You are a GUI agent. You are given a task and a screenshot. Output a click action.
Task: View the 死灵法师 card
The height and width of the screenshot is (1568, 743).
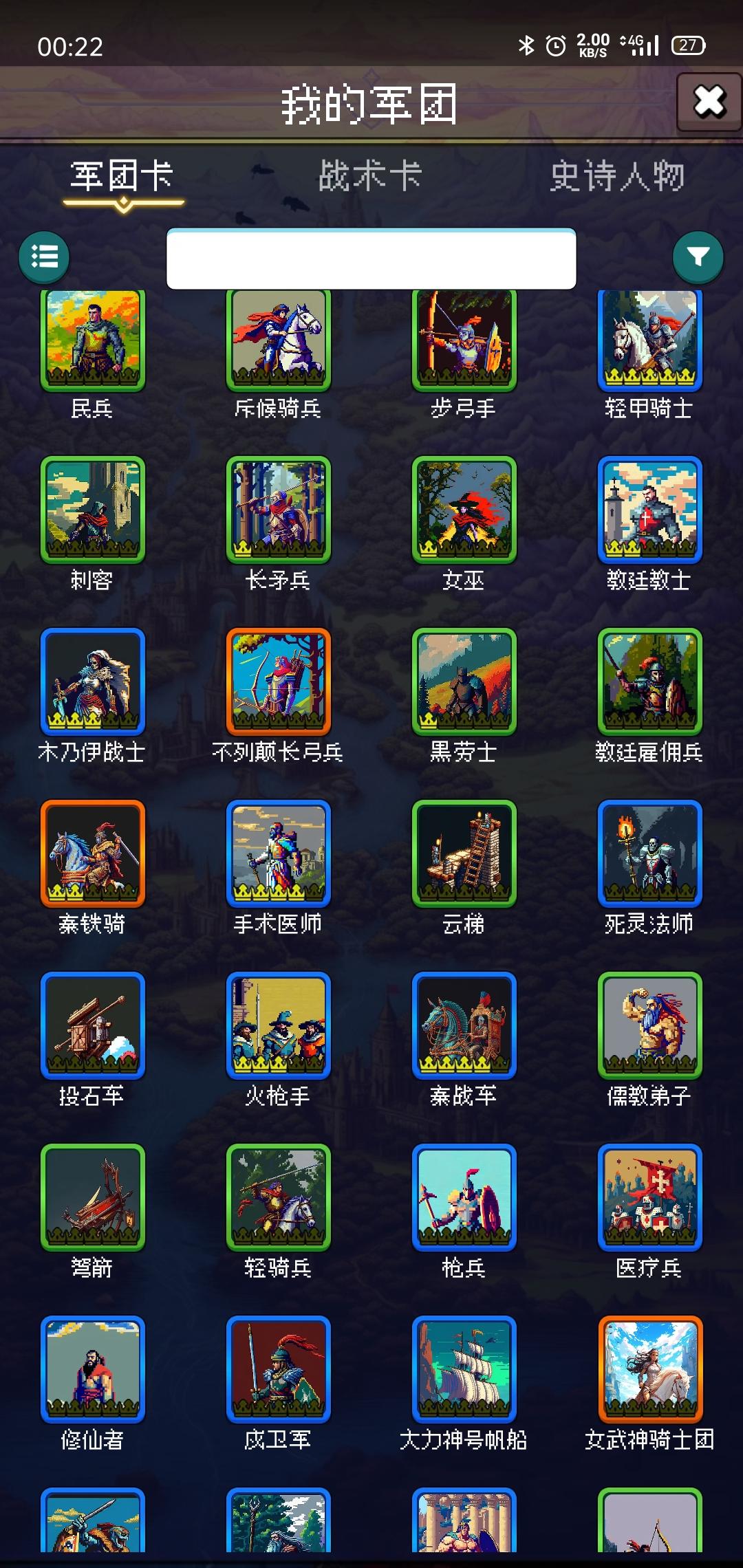coord(650,853)
